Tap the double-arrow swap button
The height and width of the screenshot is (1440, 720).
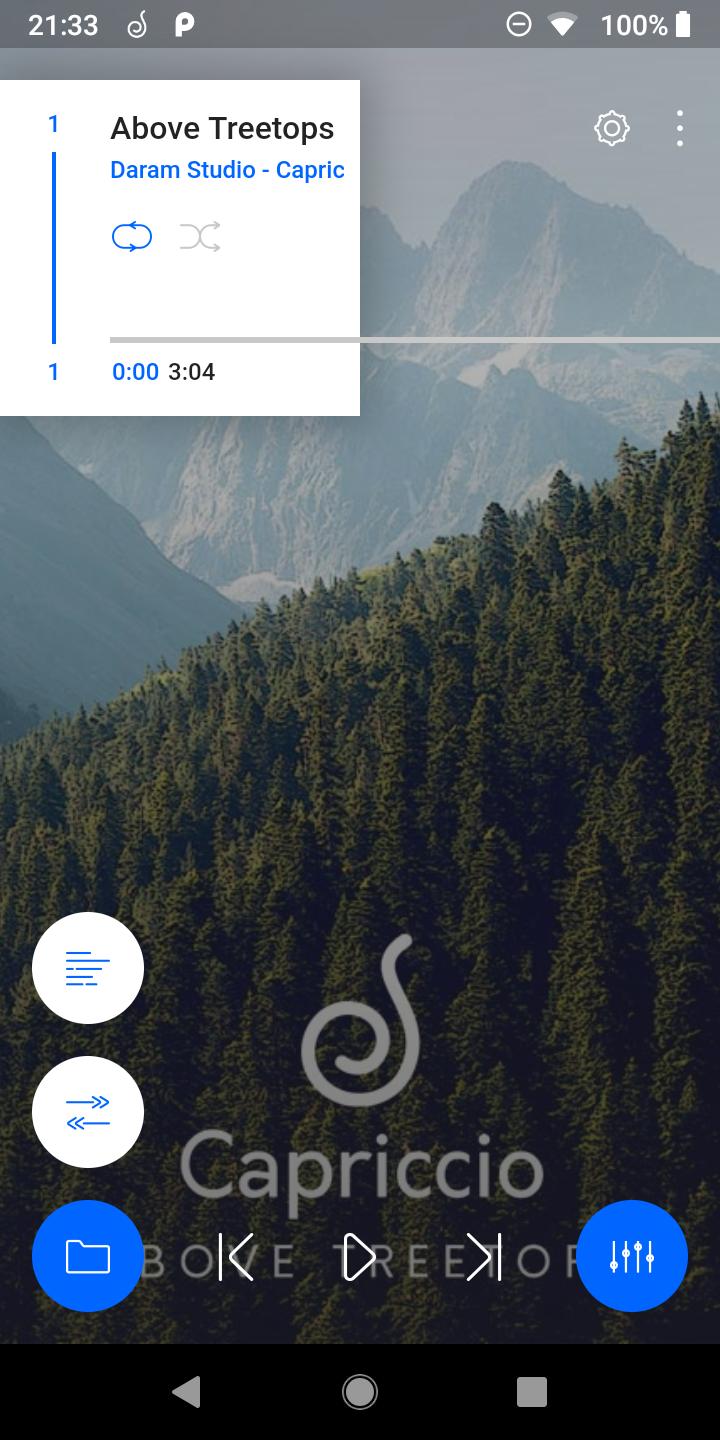point(88,1112)
